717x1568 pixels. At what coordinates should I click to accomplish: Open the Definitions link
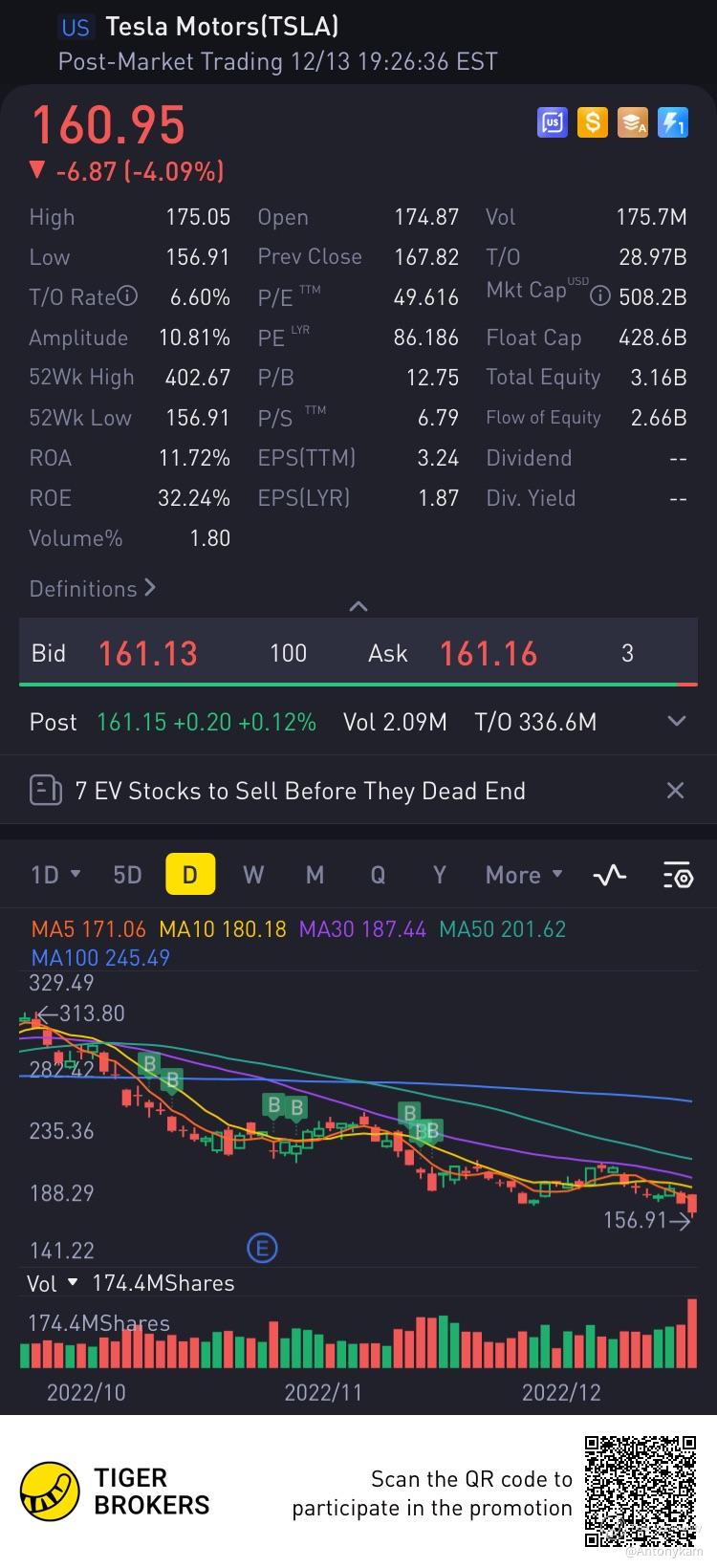(92, 589)
